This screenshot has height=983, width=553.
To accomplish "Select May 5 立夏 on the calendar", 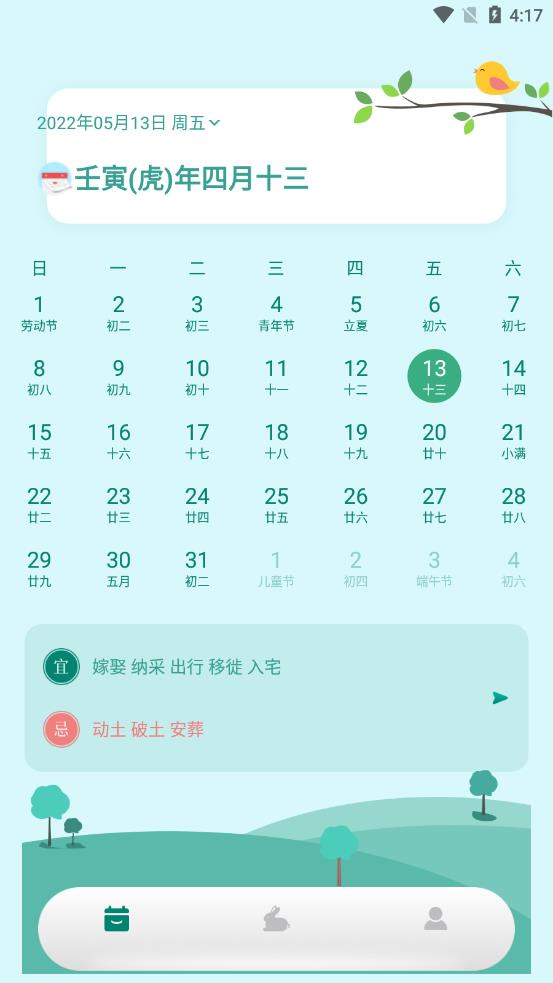I will 356,314.
